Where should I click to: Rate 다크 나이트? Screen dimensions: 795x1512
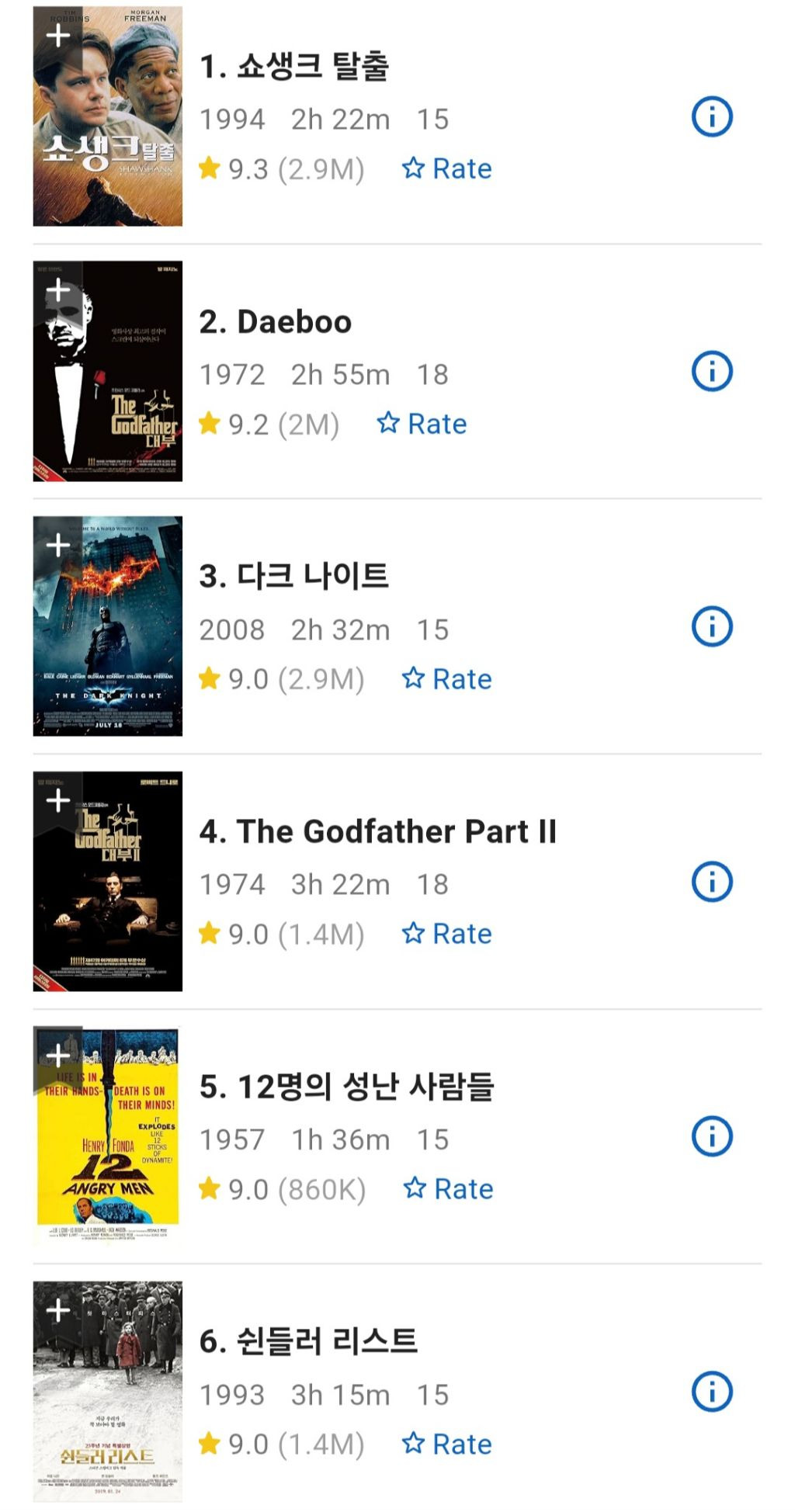pos(447,679)
